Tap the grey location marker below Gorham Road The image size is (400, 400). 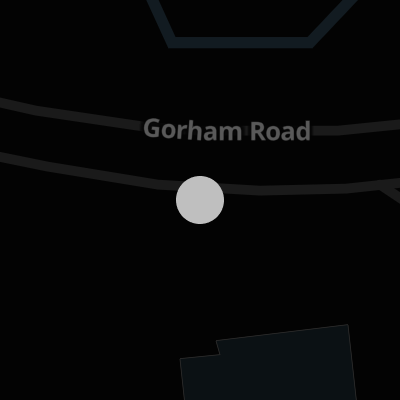click(x=200, y=200)
